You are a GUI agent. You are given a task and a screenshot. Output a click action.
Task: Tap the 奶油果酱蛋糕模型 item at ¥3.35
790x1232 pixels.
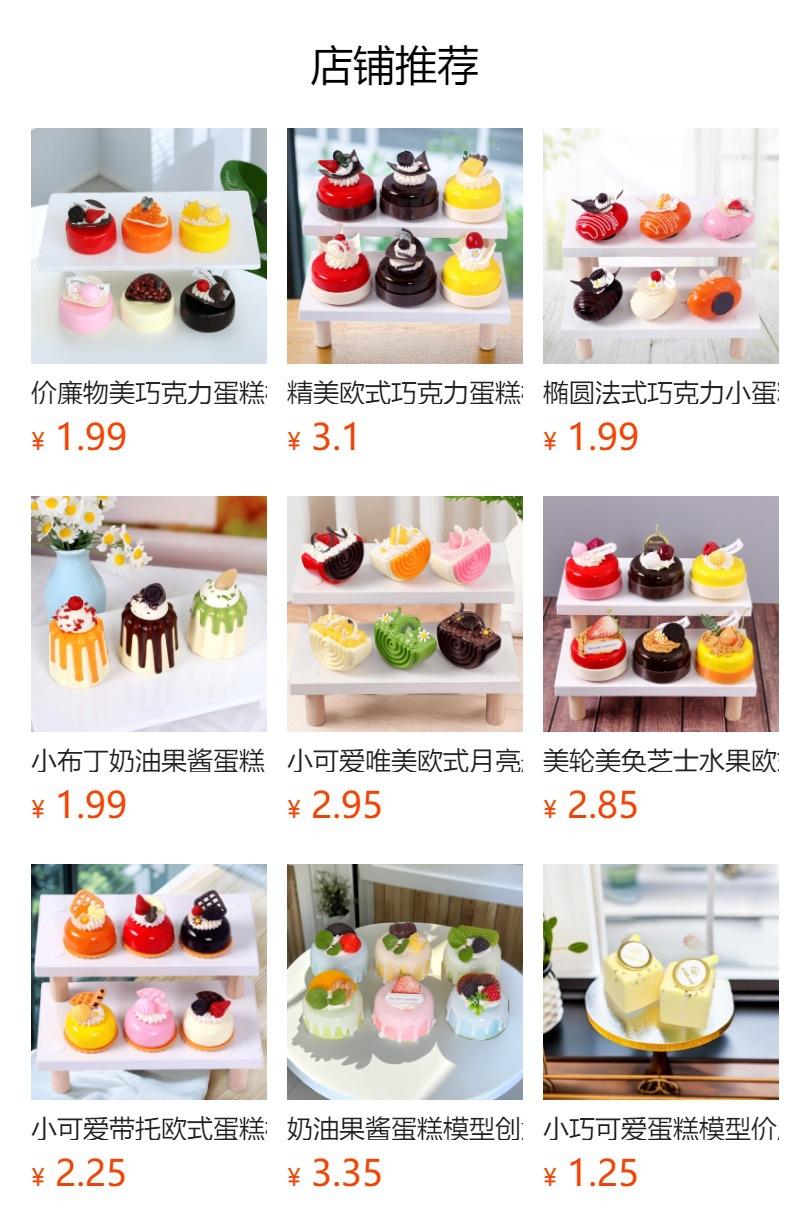(x=405, y=982)
